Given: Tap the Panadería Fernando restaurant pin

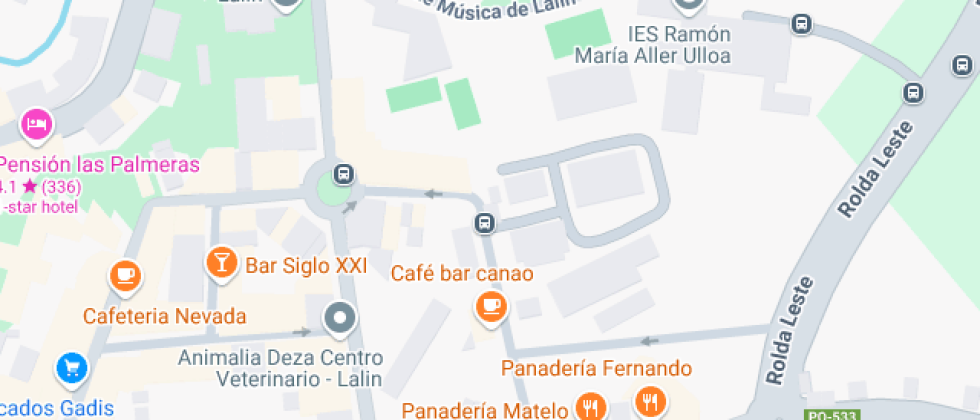Looking at the screenshot, I should tap(651, 402).
